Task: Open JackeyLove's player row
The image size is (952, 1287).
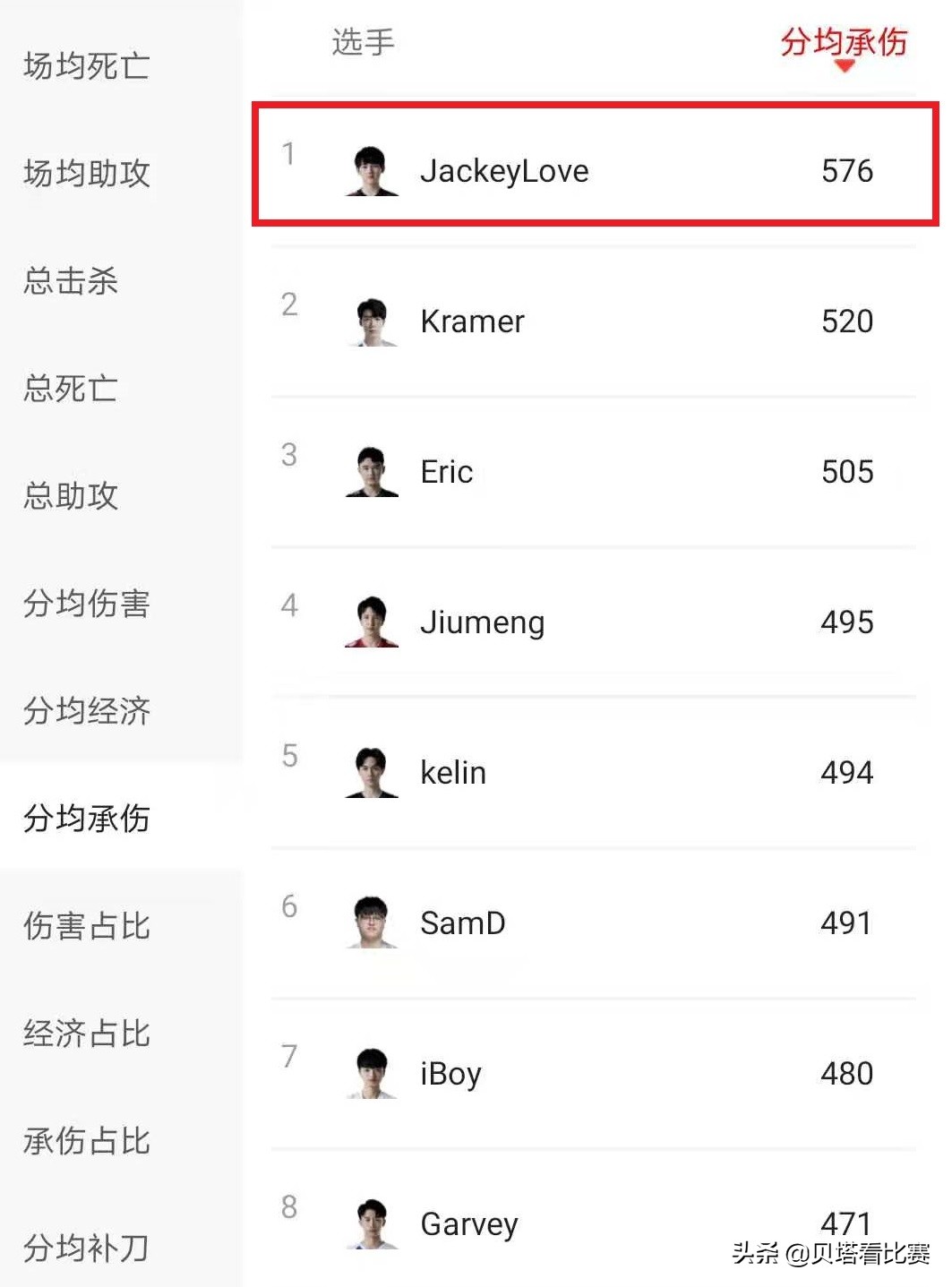Action: coord(504,170)
